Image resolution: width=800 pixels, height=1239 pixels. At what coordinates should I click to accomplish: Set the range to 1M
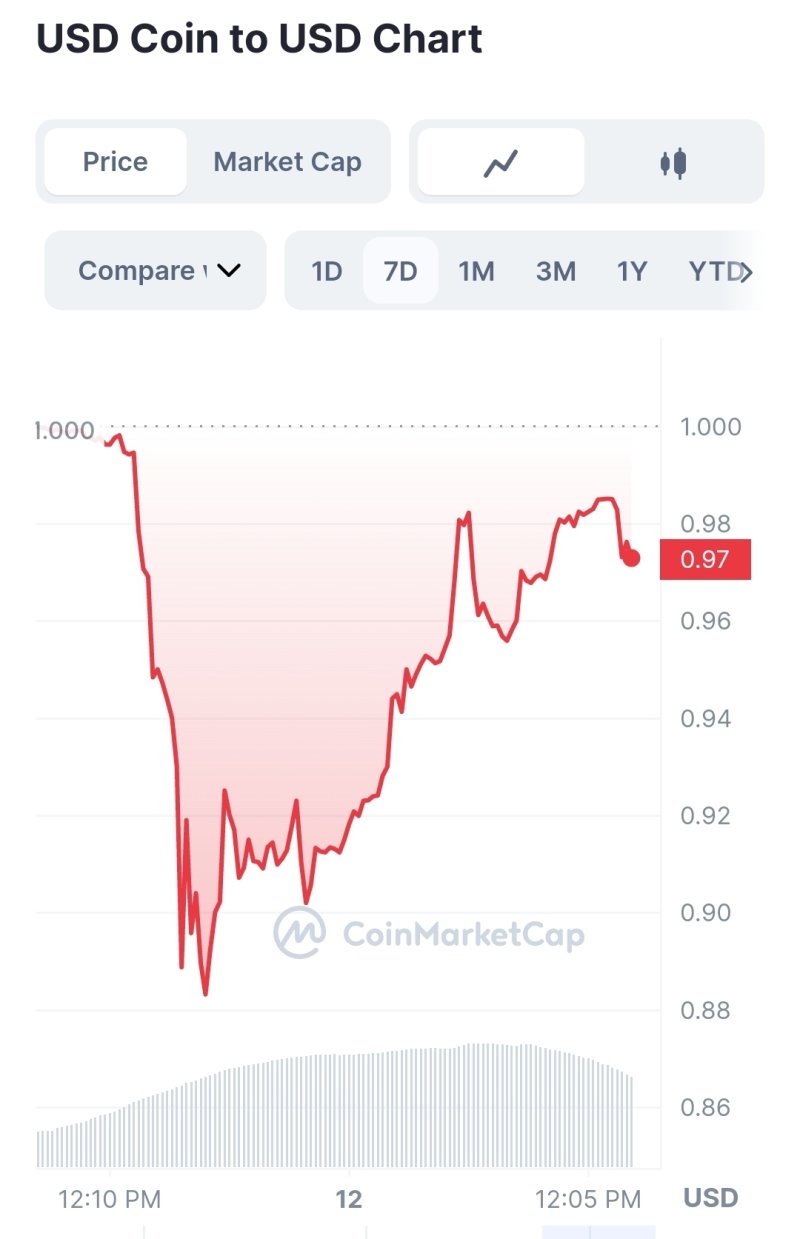tap(476, 271)
